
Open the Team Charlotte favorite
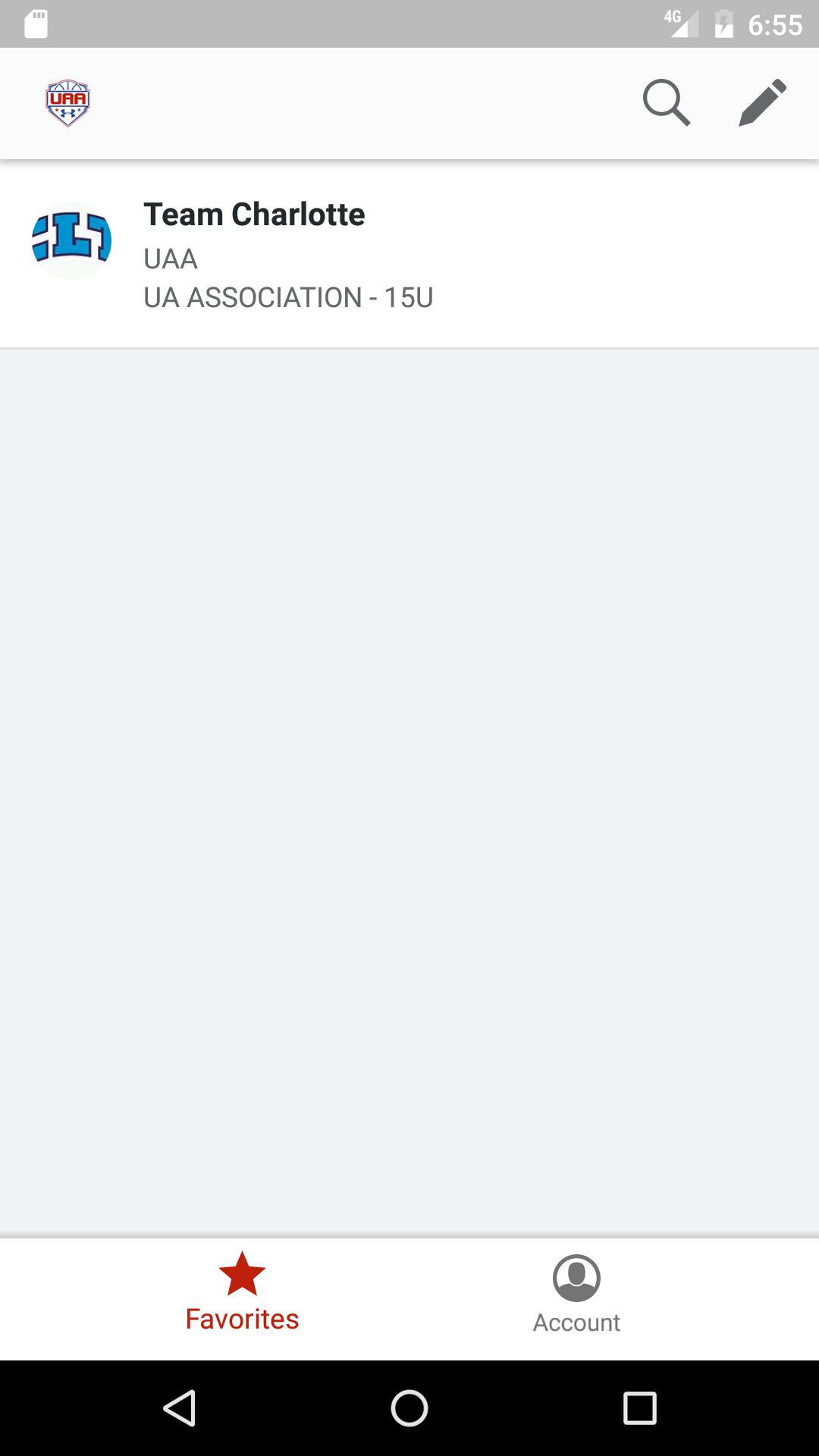(x=409, y=254)
